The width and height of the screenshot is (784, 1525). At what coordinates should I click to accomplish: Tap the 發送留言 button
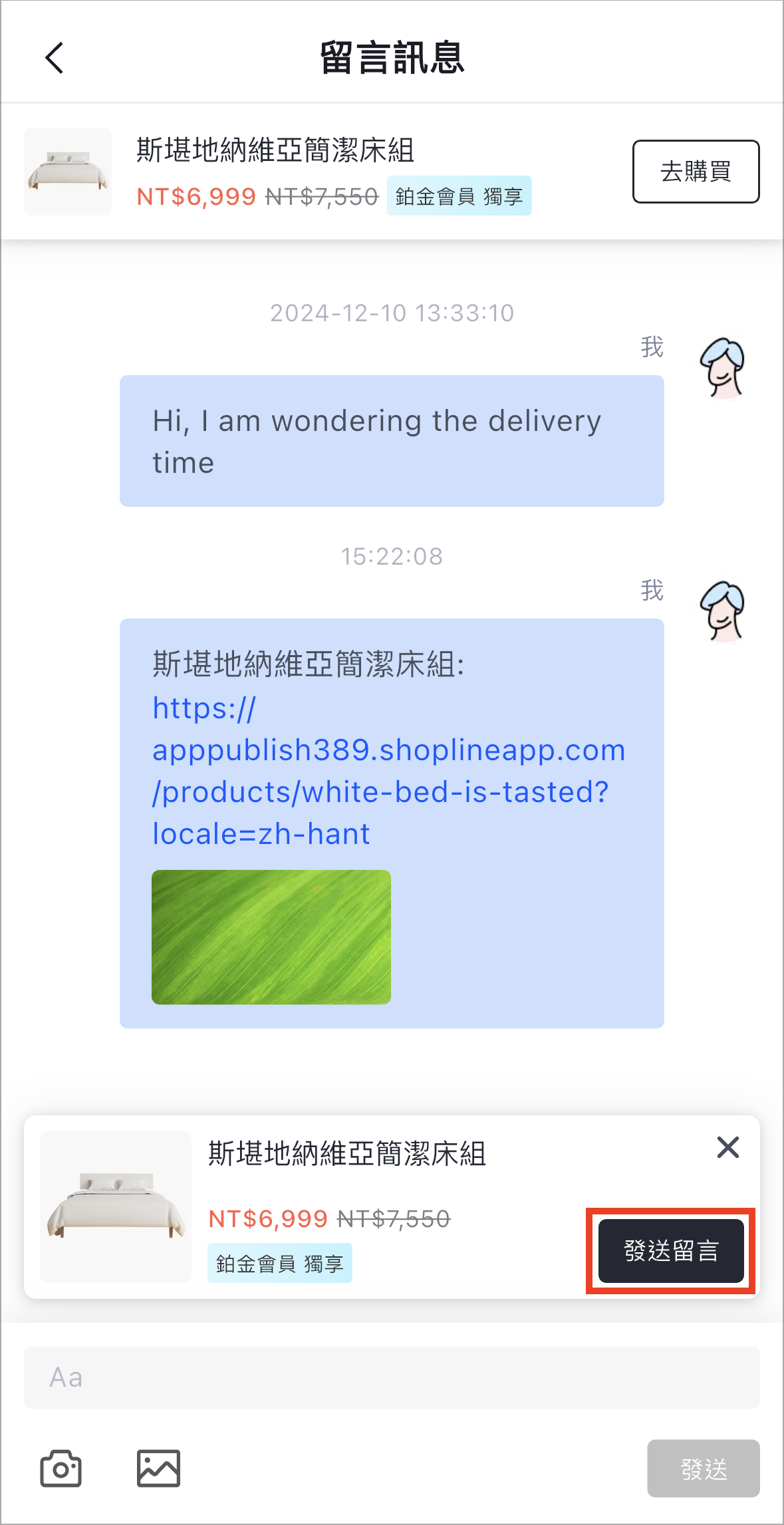pyautogui.click(x=671, y=1251)
